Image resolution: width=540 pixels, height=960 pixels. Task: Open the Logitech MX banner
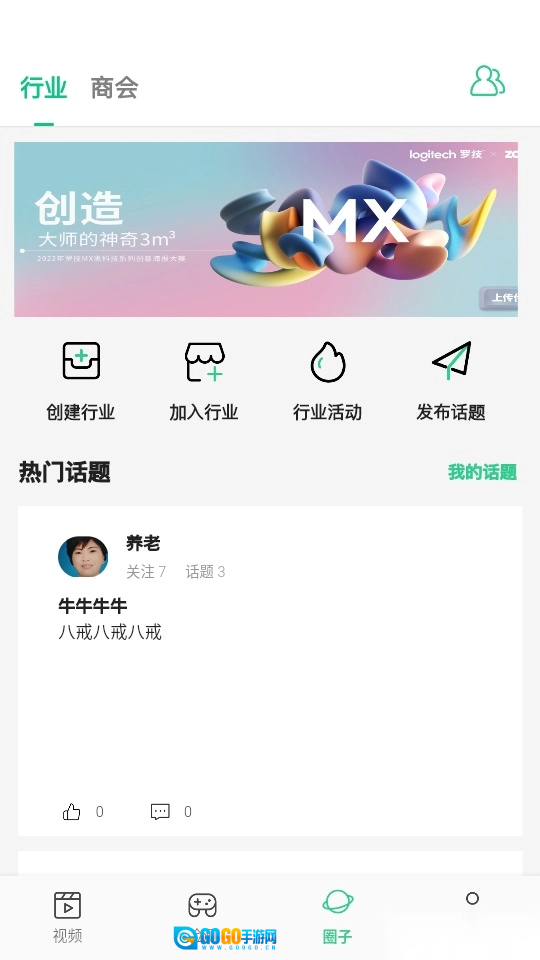[x=266, y=229]
